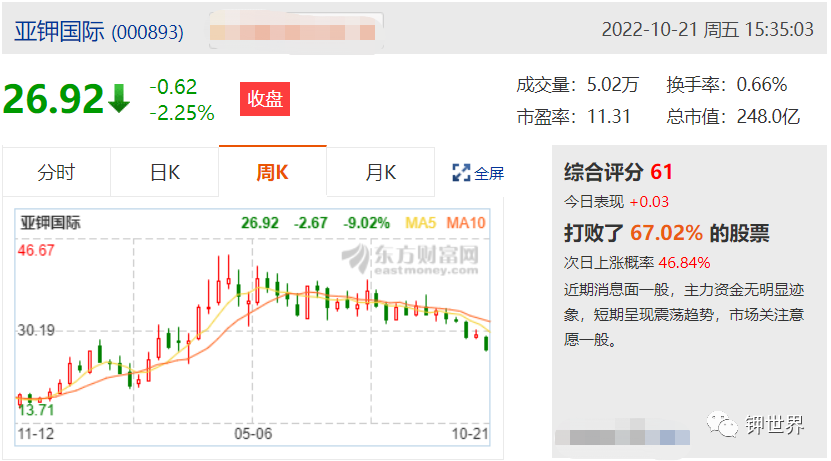Open the 亚钾国际 stock title link
The height and width of the screenshot is (461, 831).
60,31
